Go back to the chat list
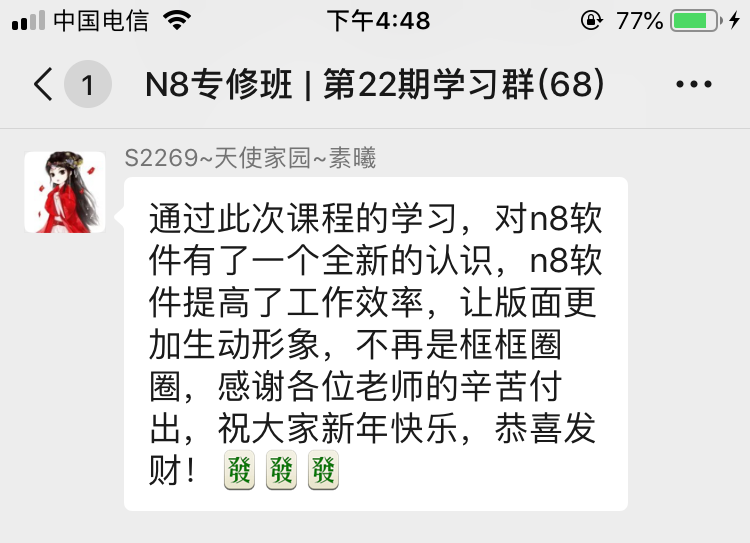Image resolution: width=750 pixels, height=543 pixels. click(x=44, y=84)
